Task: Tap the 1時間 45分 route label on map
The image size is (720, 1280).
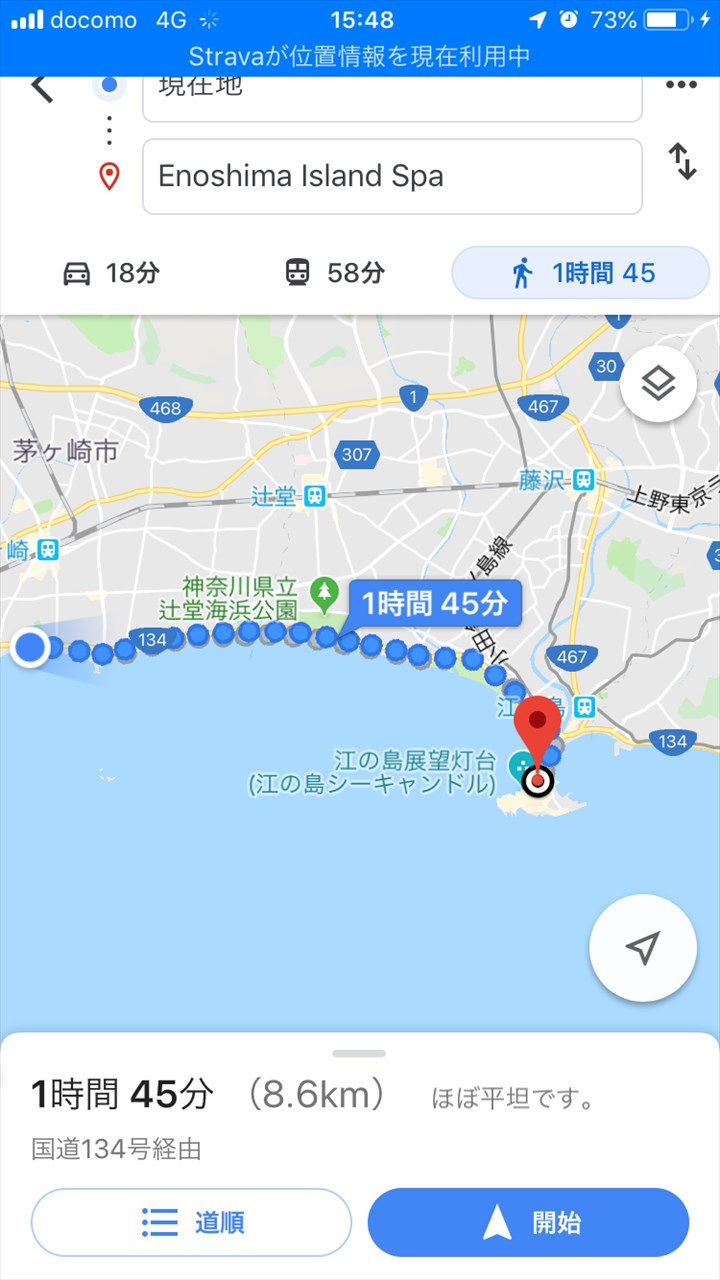Action: [x=435, y=604]
